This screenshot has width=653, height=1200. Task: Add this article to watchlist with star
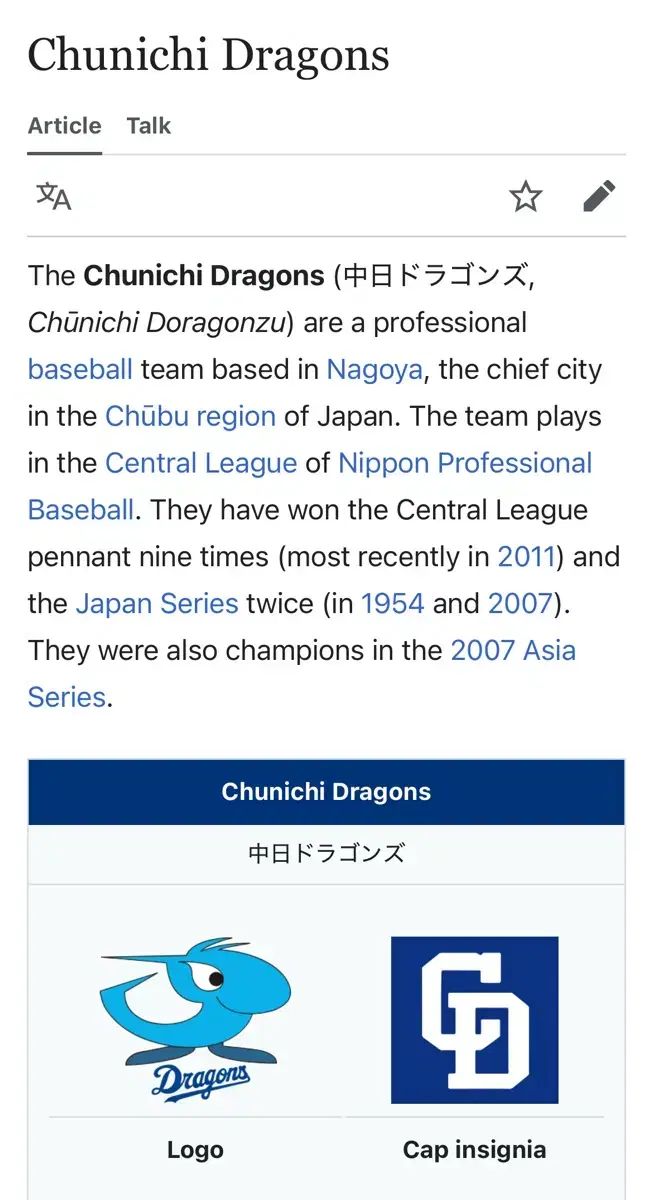coord(526,197)
